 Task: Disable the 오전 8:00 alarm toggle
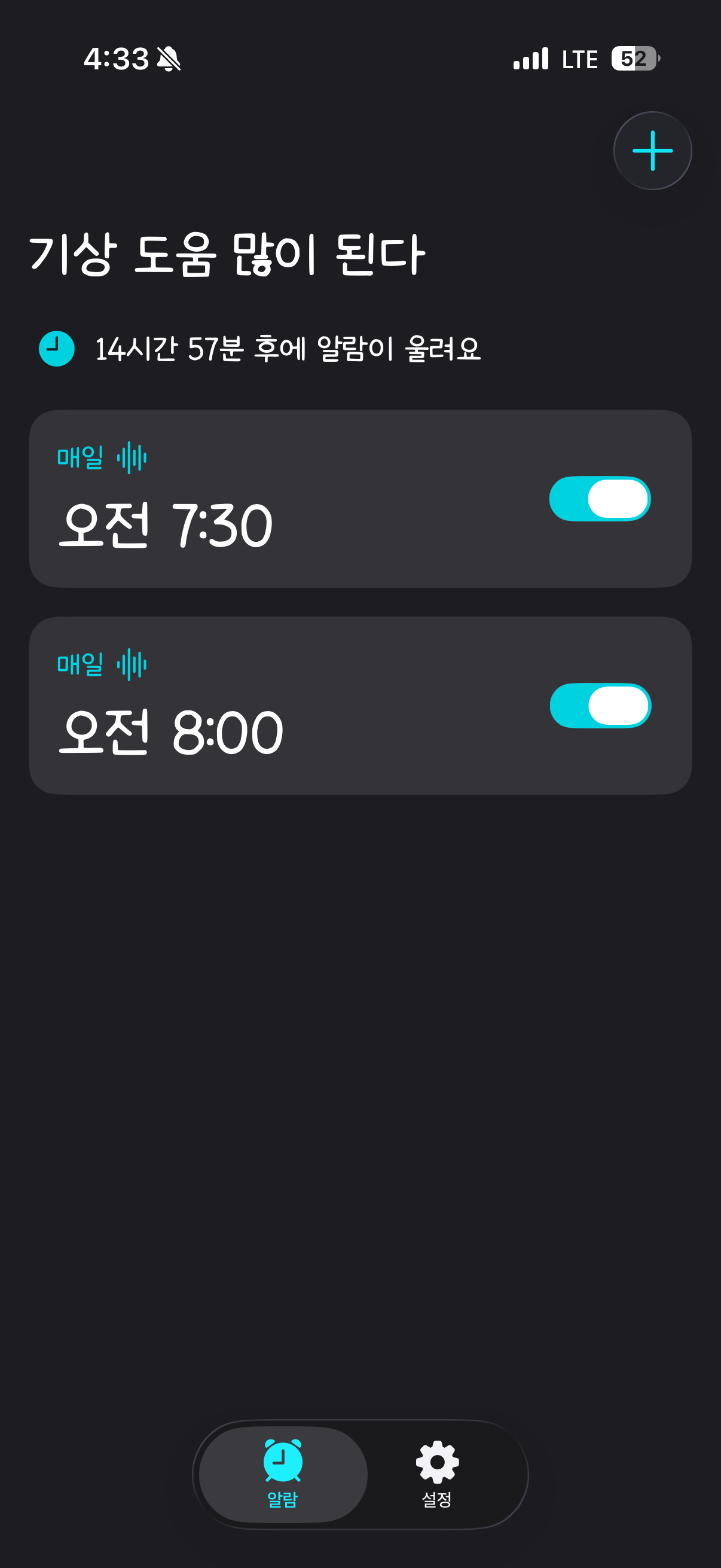click(x=600, y=706)
